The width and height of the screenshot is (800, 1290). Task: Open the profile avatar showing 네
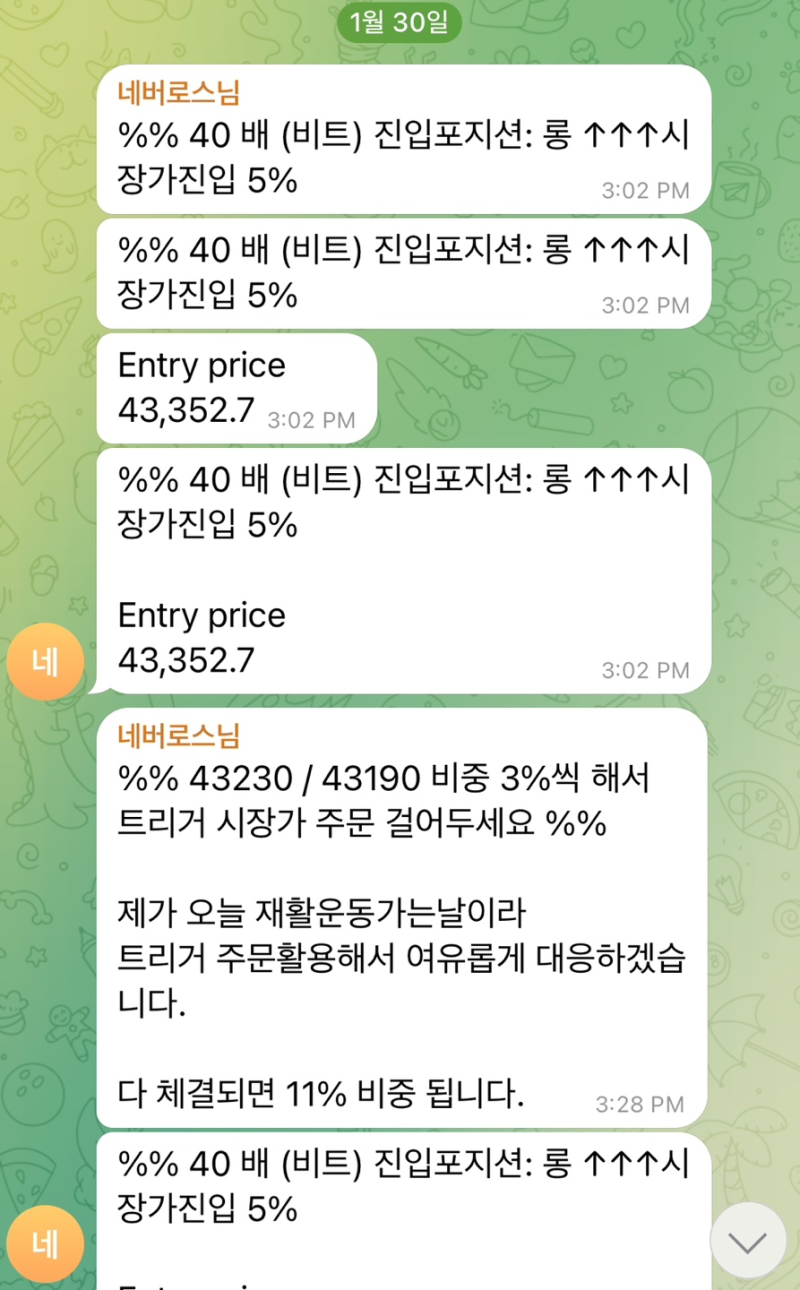[x=45, y=661]
